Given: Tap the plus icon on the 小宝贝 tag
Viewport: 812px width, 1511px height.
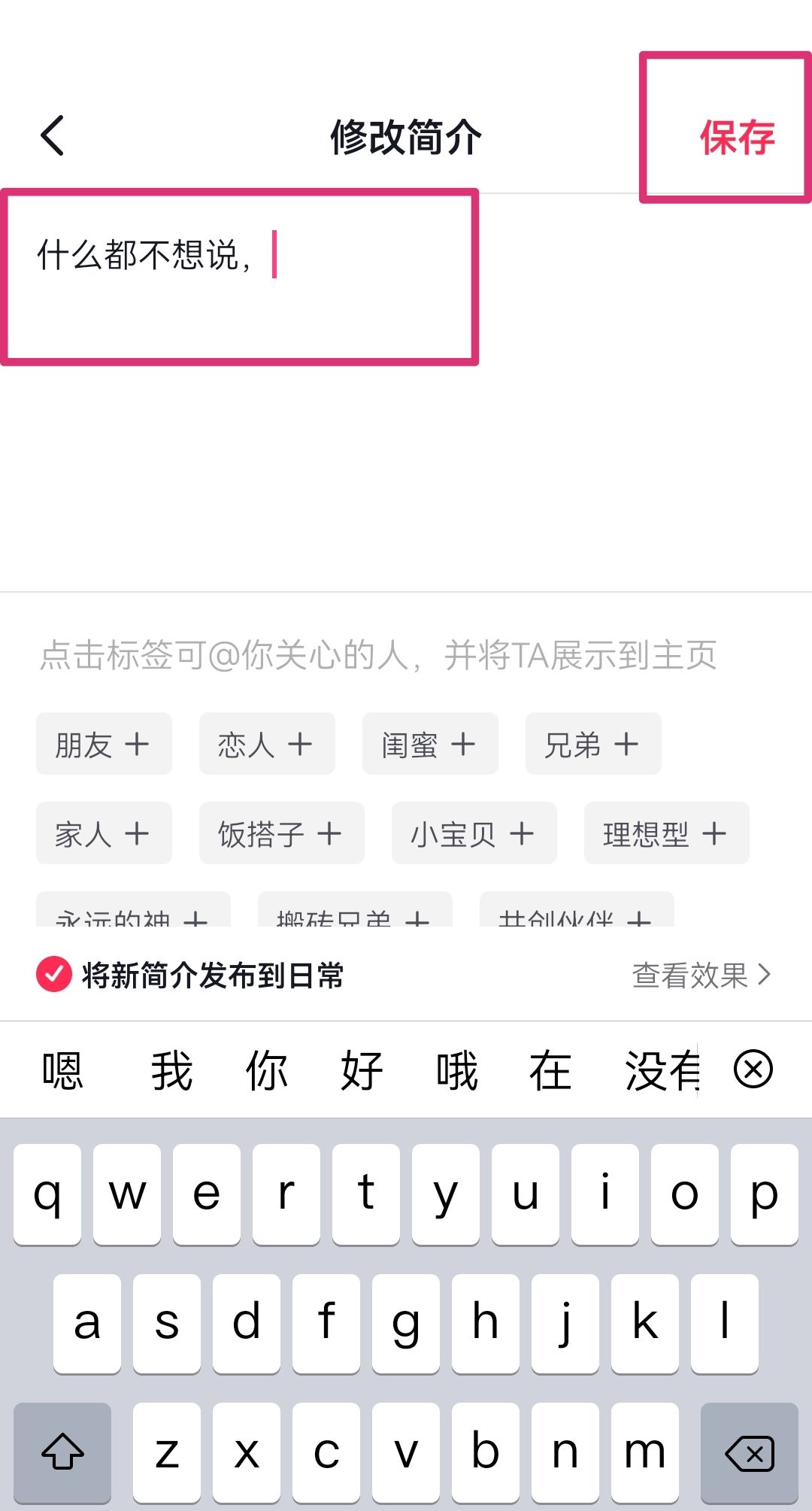Looking at the screenshot, I should coord(520,833).
